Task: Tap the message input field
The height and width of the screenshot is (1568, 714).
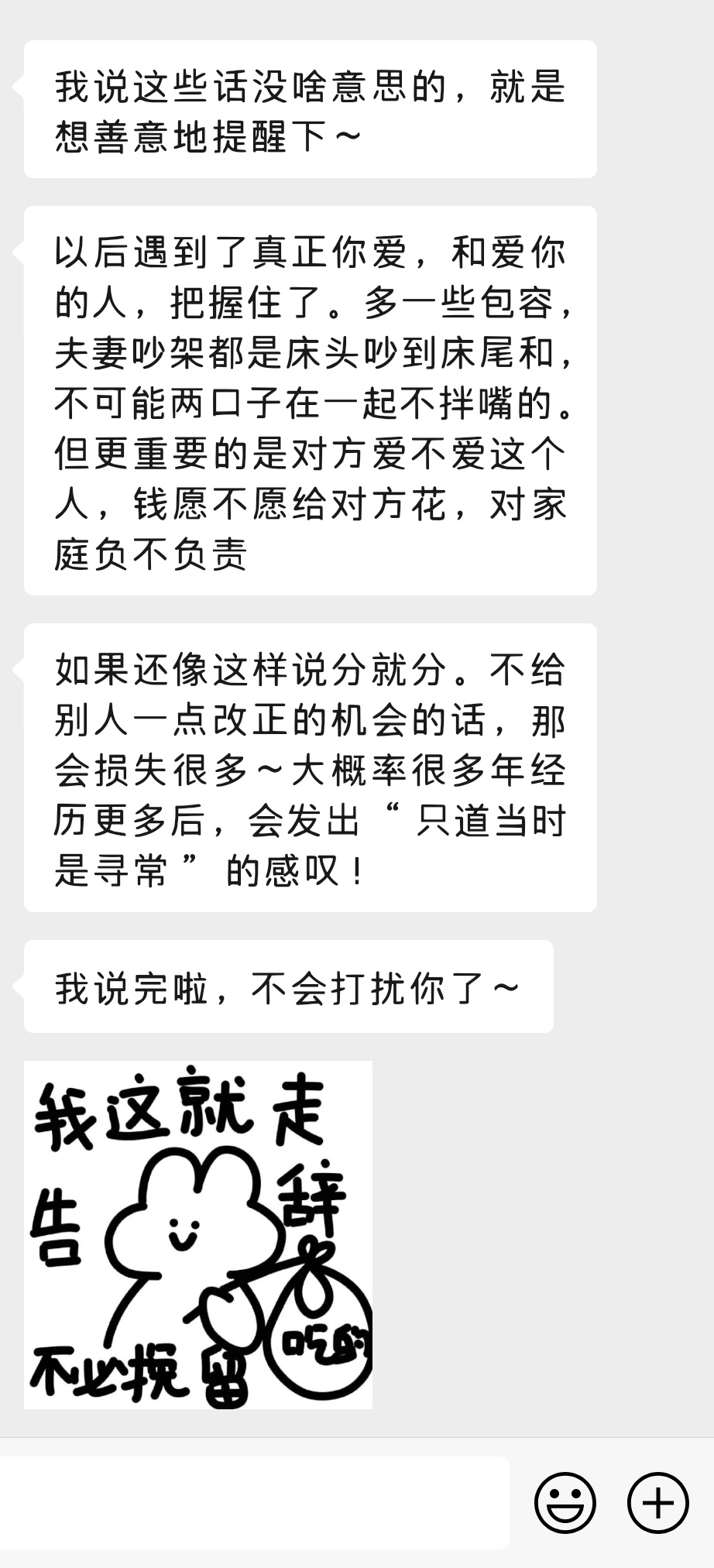Action: (x=254, y=1502)
